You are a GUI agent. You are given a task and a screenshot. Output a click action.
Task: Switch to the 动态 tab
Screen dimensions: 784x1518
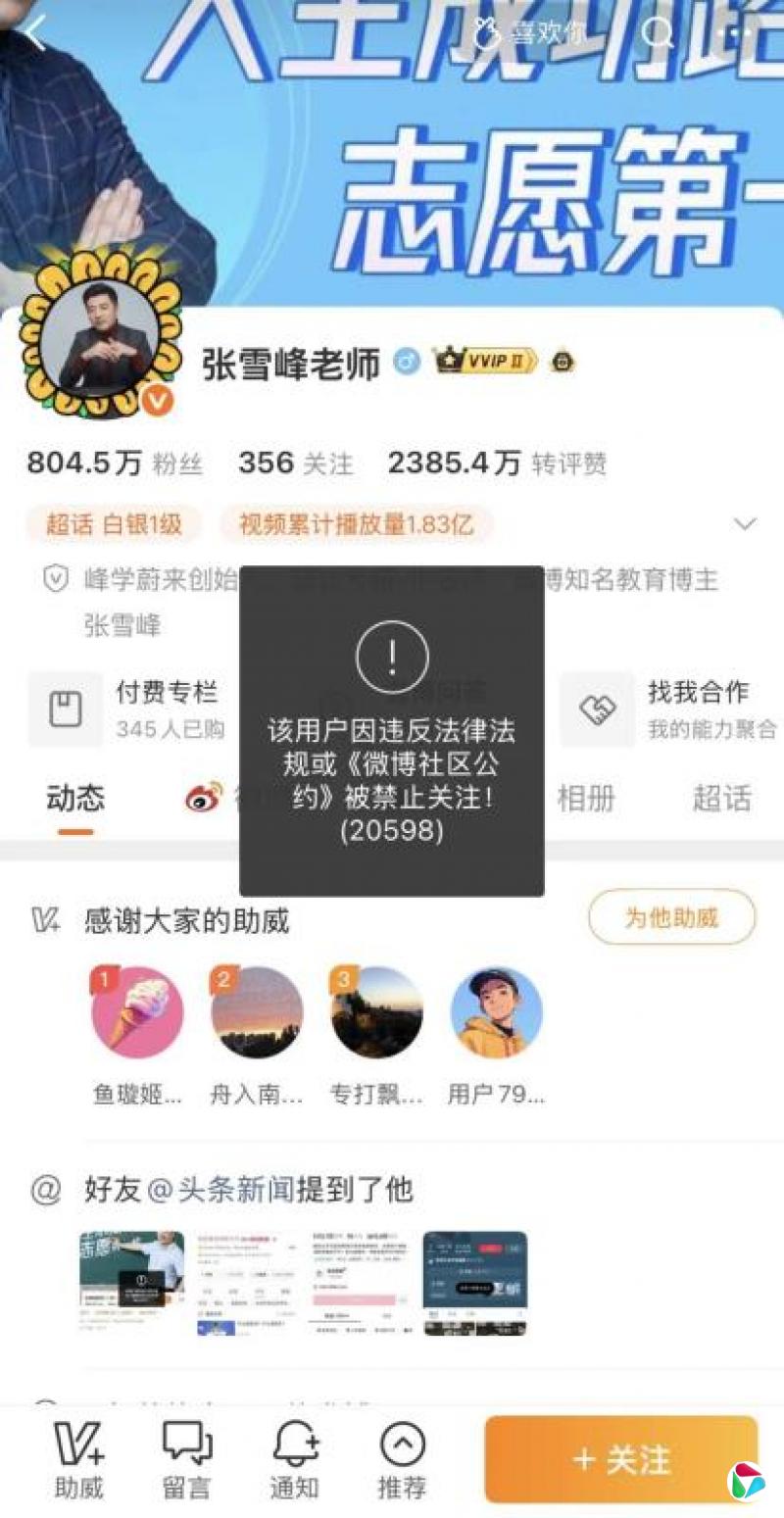tap(75, 799)
